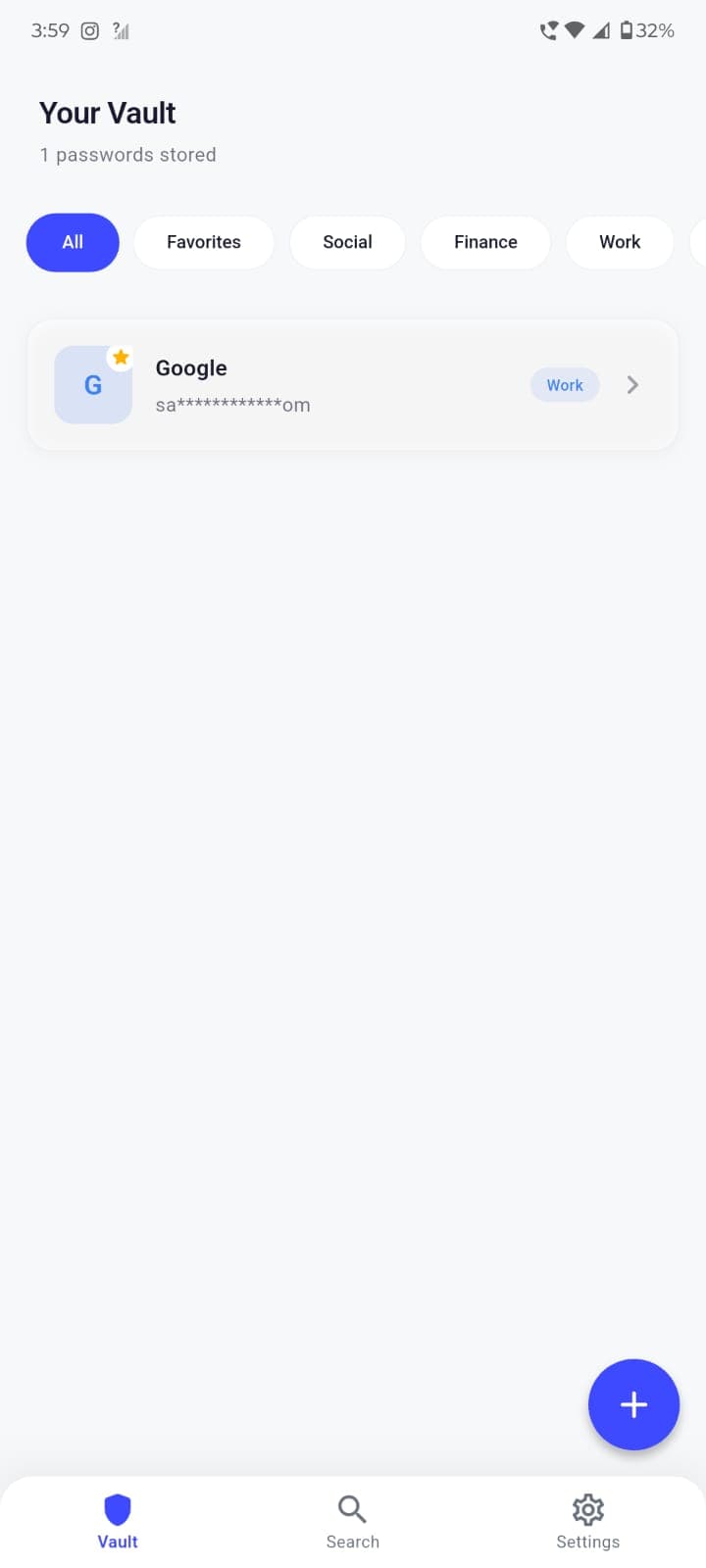Viewport: 706px width, 1568px height.
Task: Select the All filter chip
Action: coord(73,242)
